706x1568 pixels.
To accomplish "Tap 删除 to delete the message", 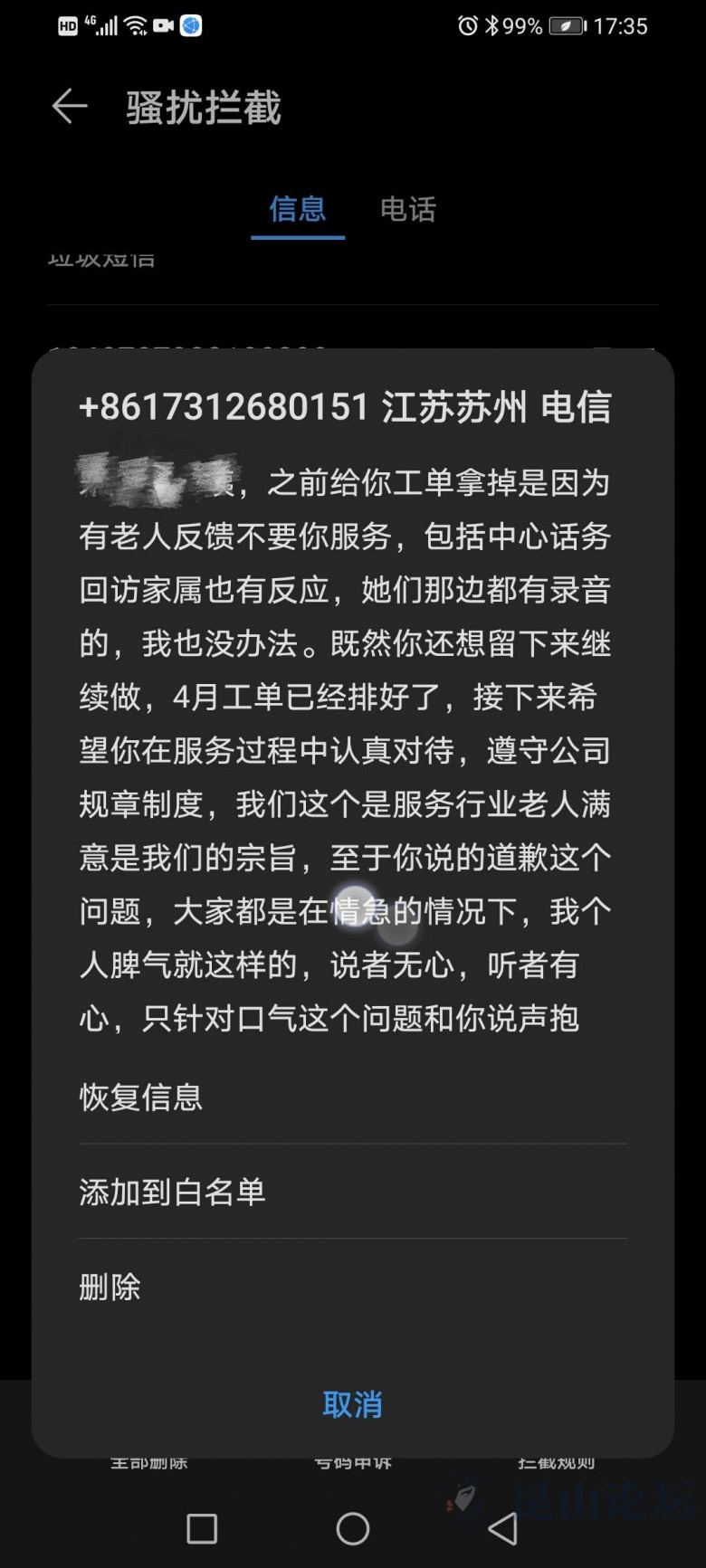I will pyautogui.click(x=110, y=1287).
